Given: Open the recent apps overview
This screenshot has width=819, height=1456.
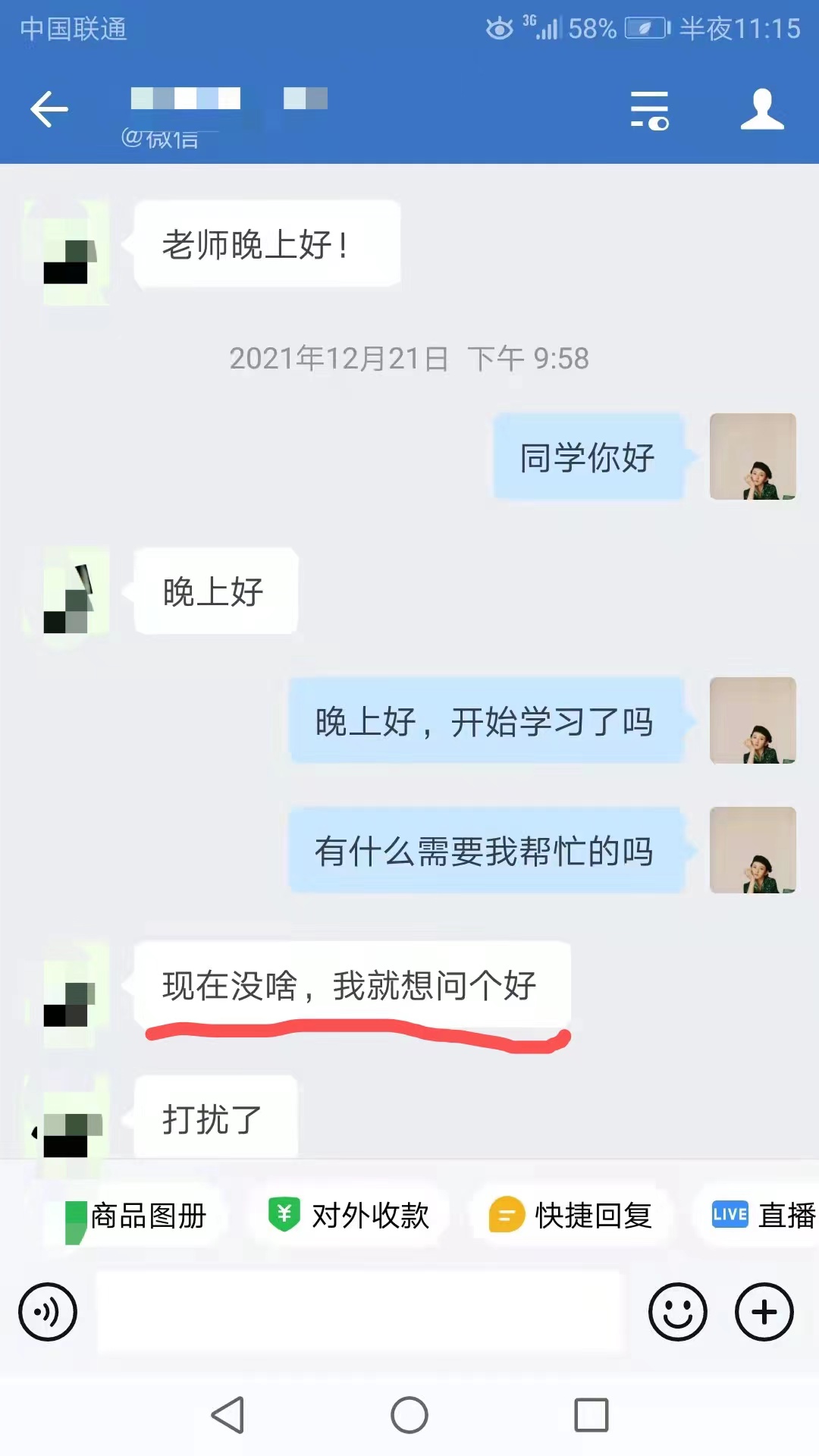Looking at the screenshot, I should pos(591,1415).
